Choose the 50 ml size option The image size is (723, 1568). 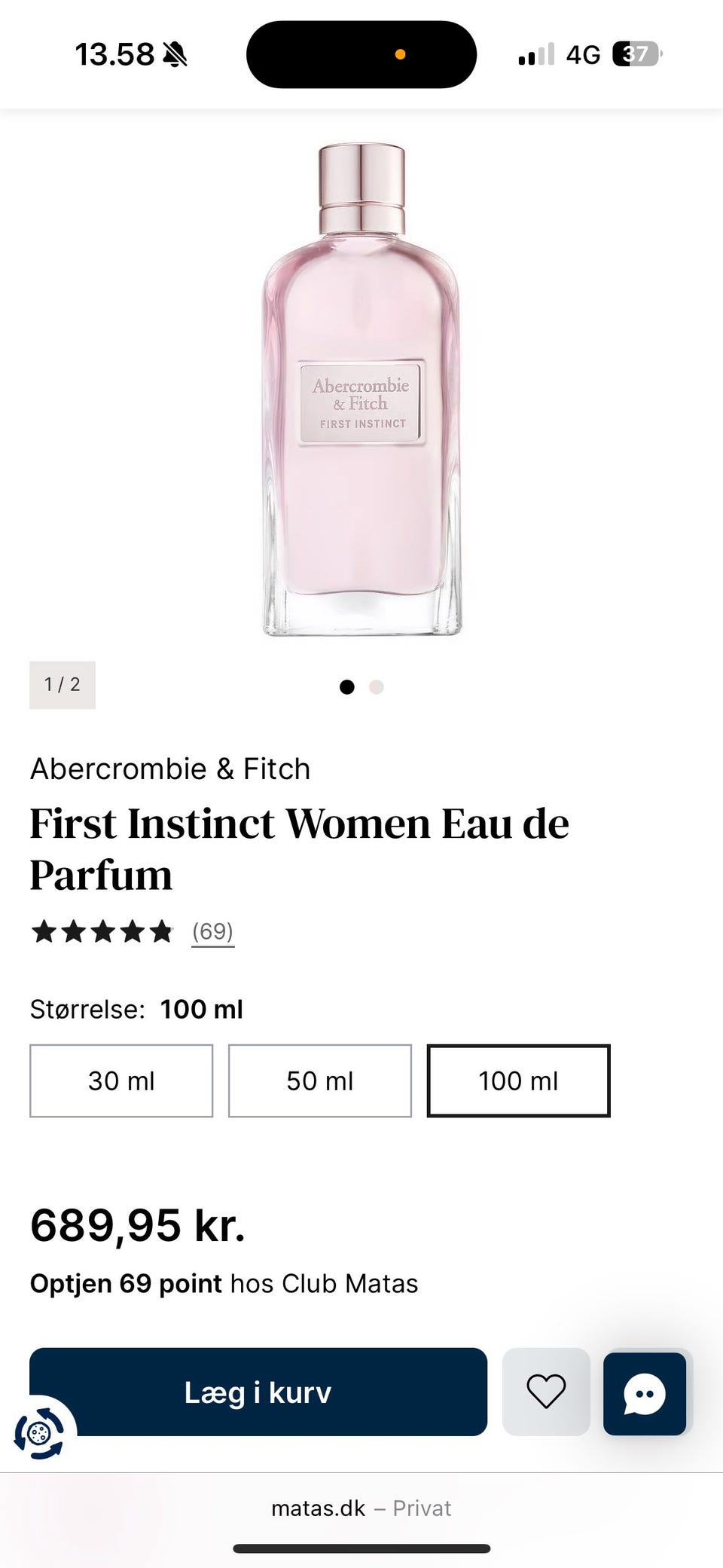pos(320,1080)
